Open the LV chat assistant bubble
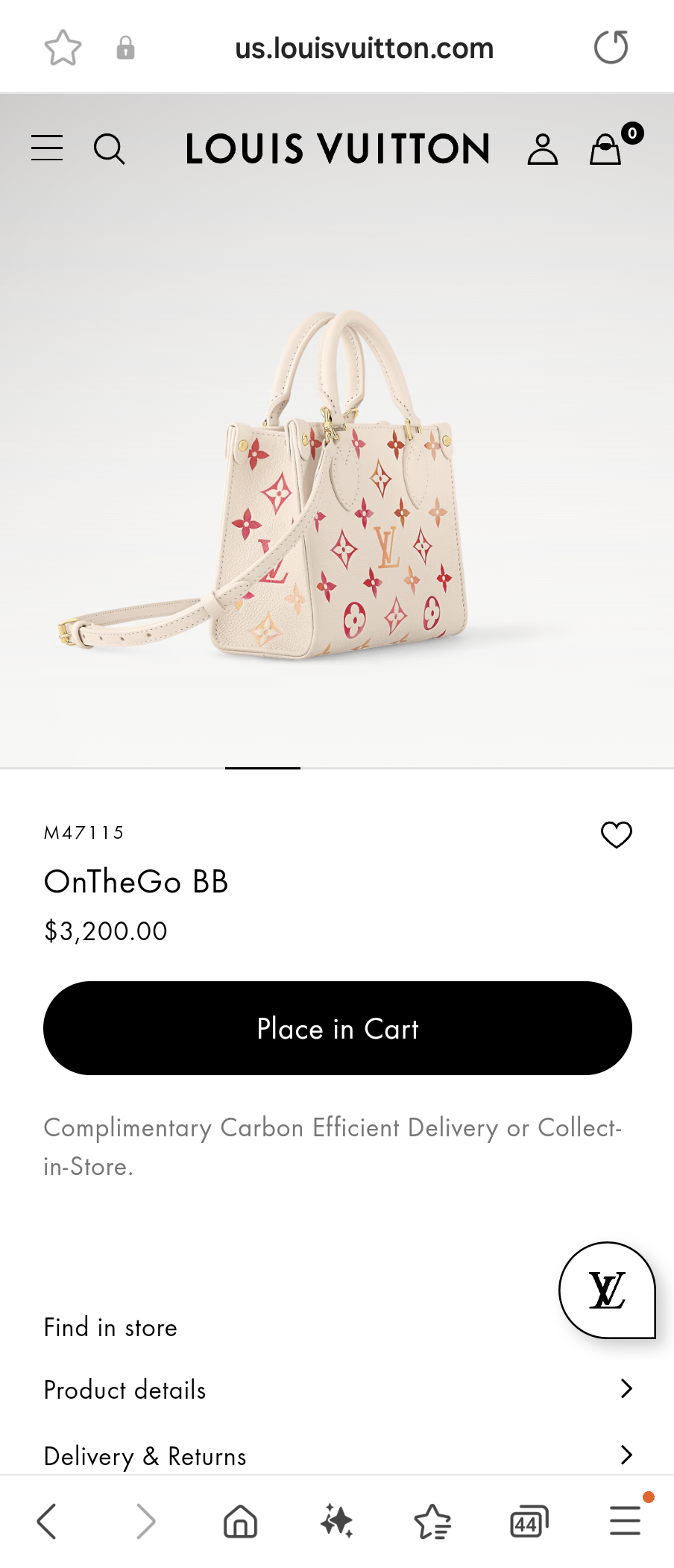This screenshot has width=674, height=1568. (x=606, y=1291)
